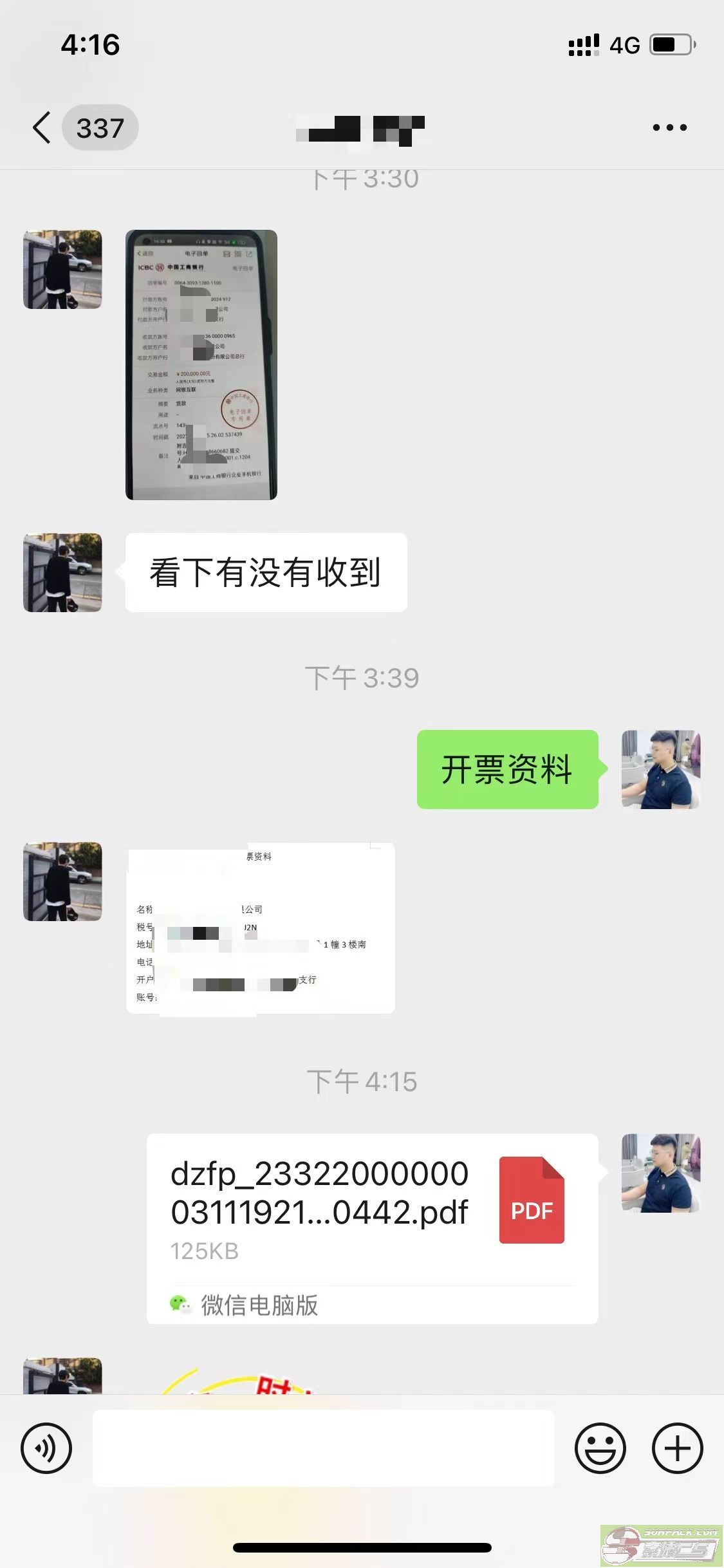The width and height of the screenshot is (724, 1568).
Task: Open contact avatar beside the 看下有没有收到 message
Action: point(62,572)
